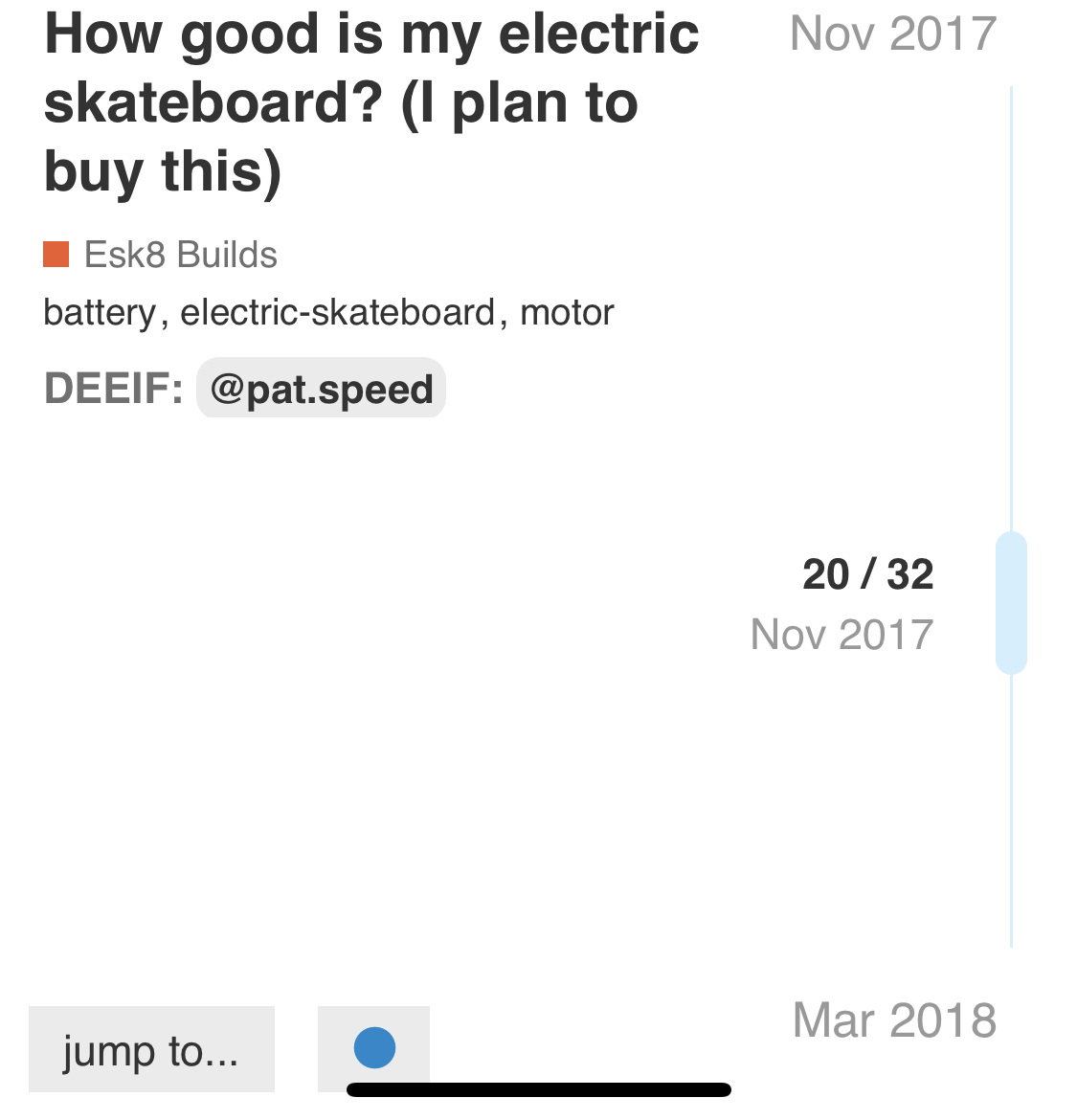Jump to first post, Nov 2017
The width and height of the screenshot is (1077, 1120).
[x=892, y=34]
